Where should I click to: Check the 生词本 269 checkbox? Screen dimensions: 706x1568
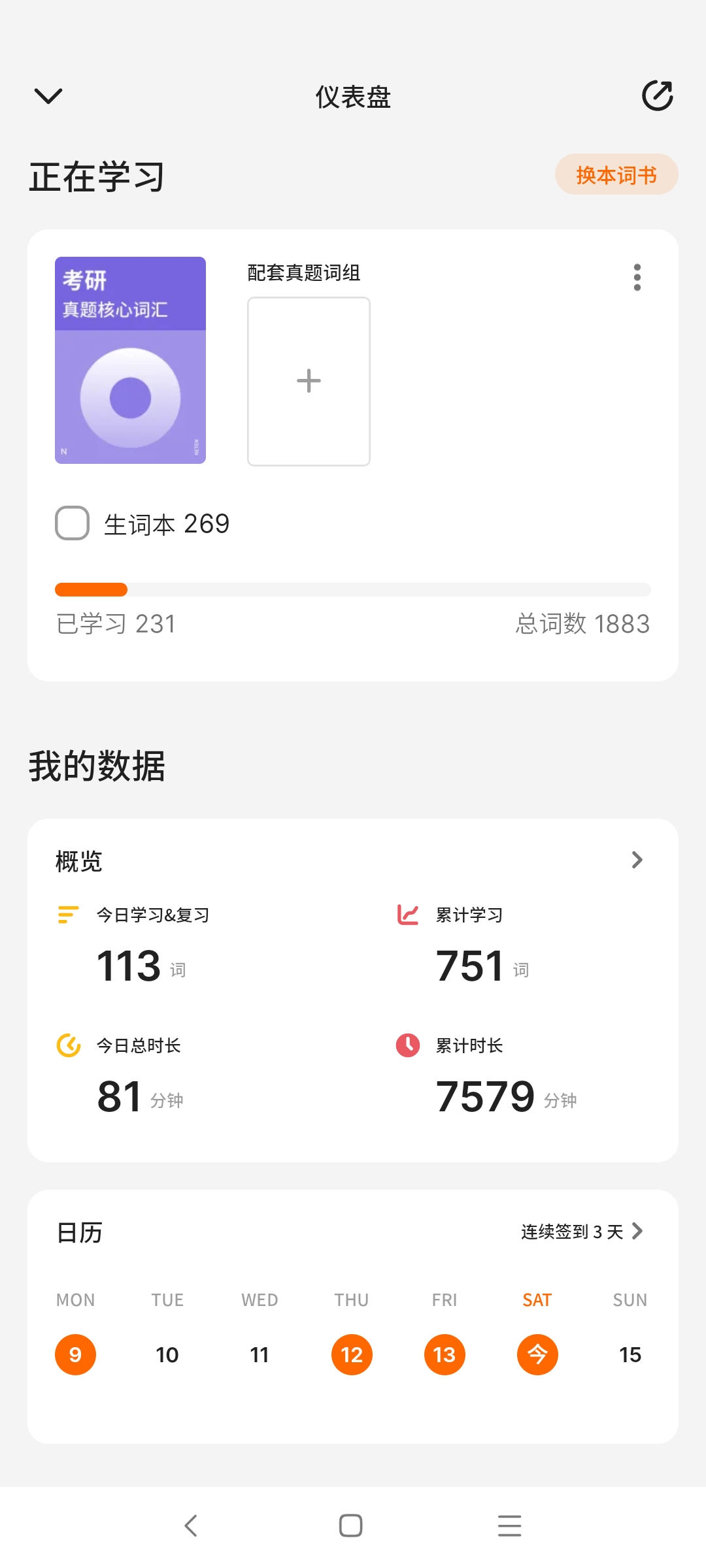point(73,523)
